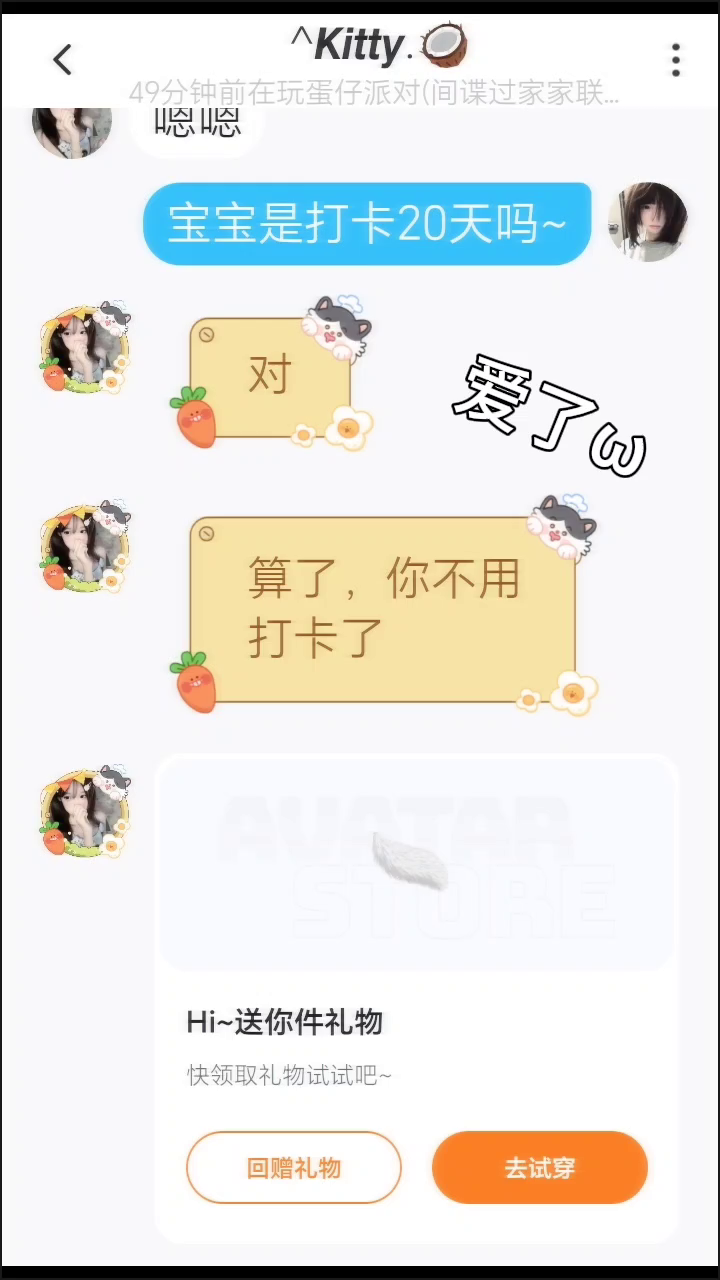Open Kitty's avatar beside the 对 message
This screenshot has height=1280, width=720.
(x=84, y=351)
